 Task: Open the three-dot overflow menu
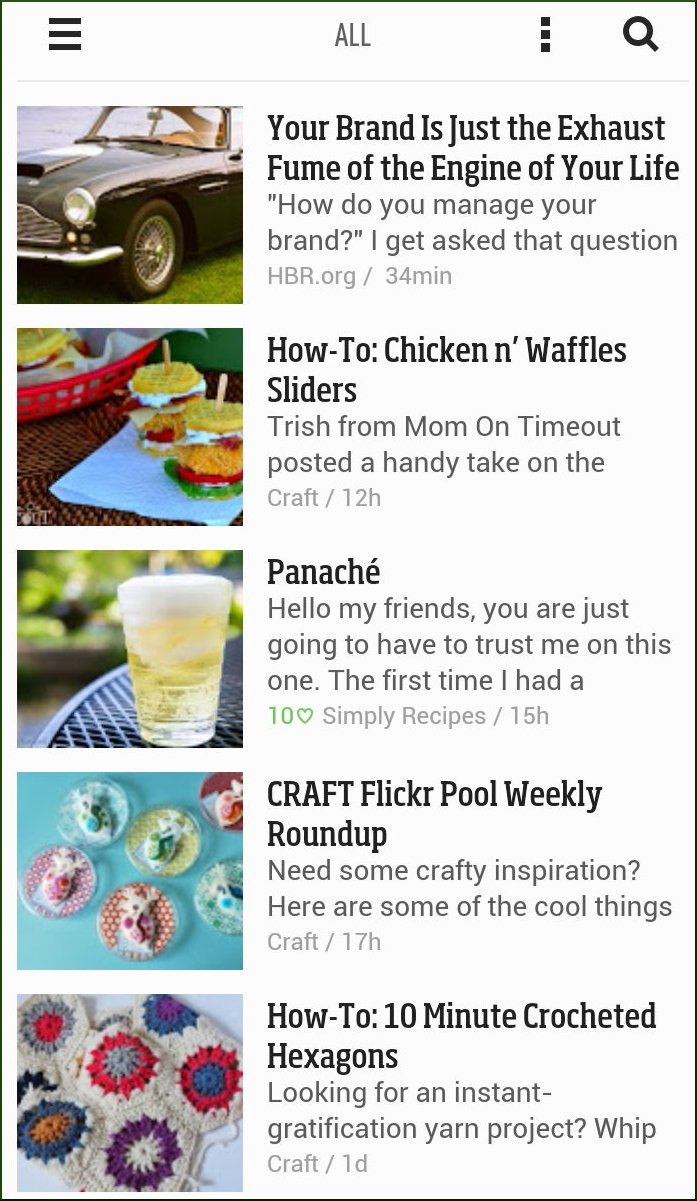[545, 35]
